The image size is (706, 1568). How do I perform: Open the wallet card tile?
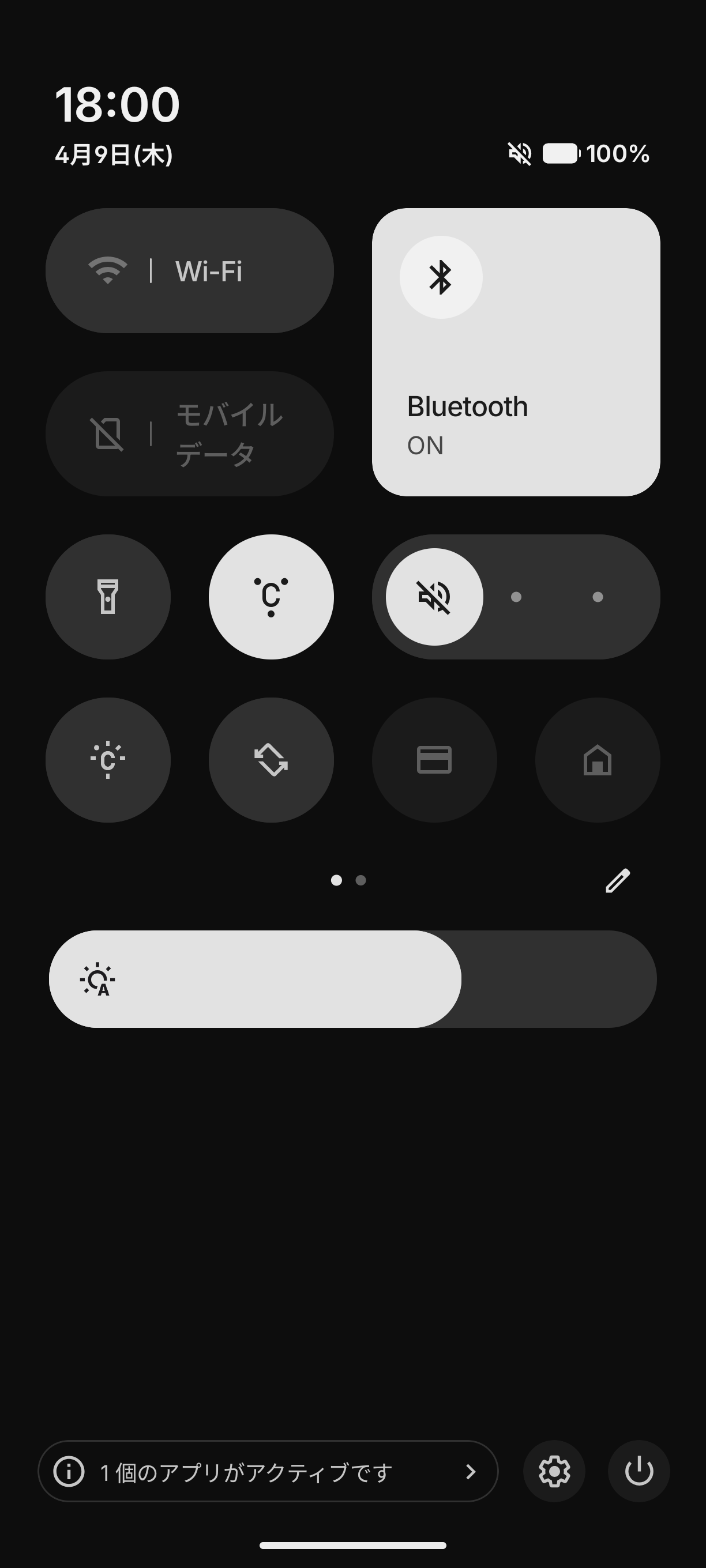click(434, 760)
